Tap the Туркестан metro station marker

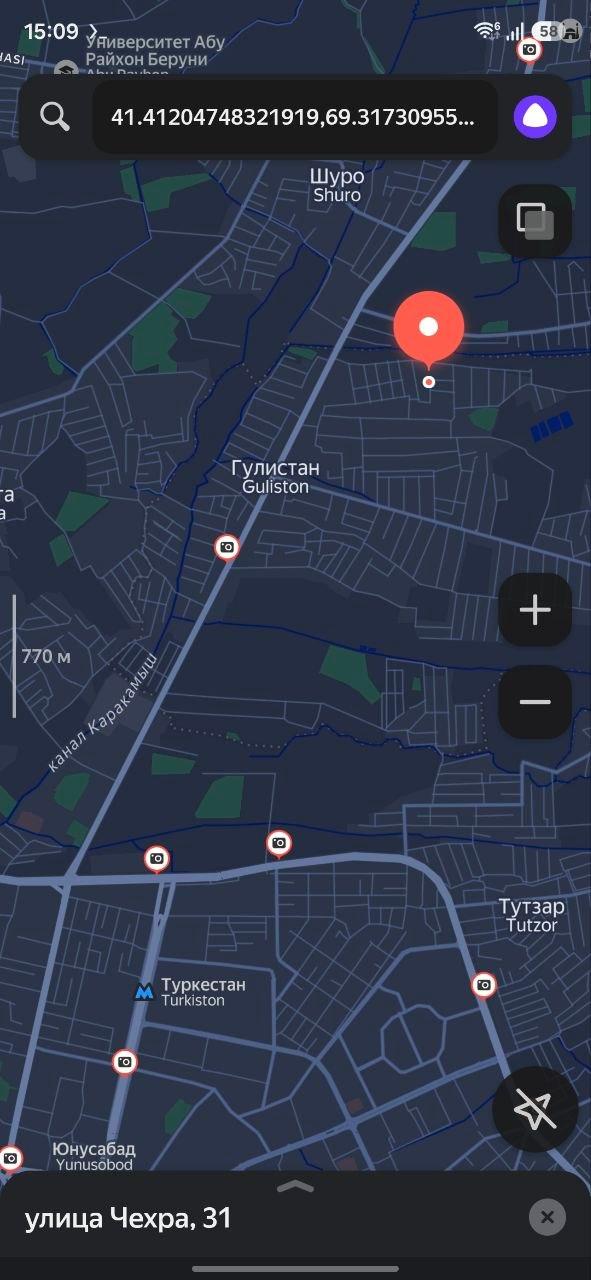145,991
